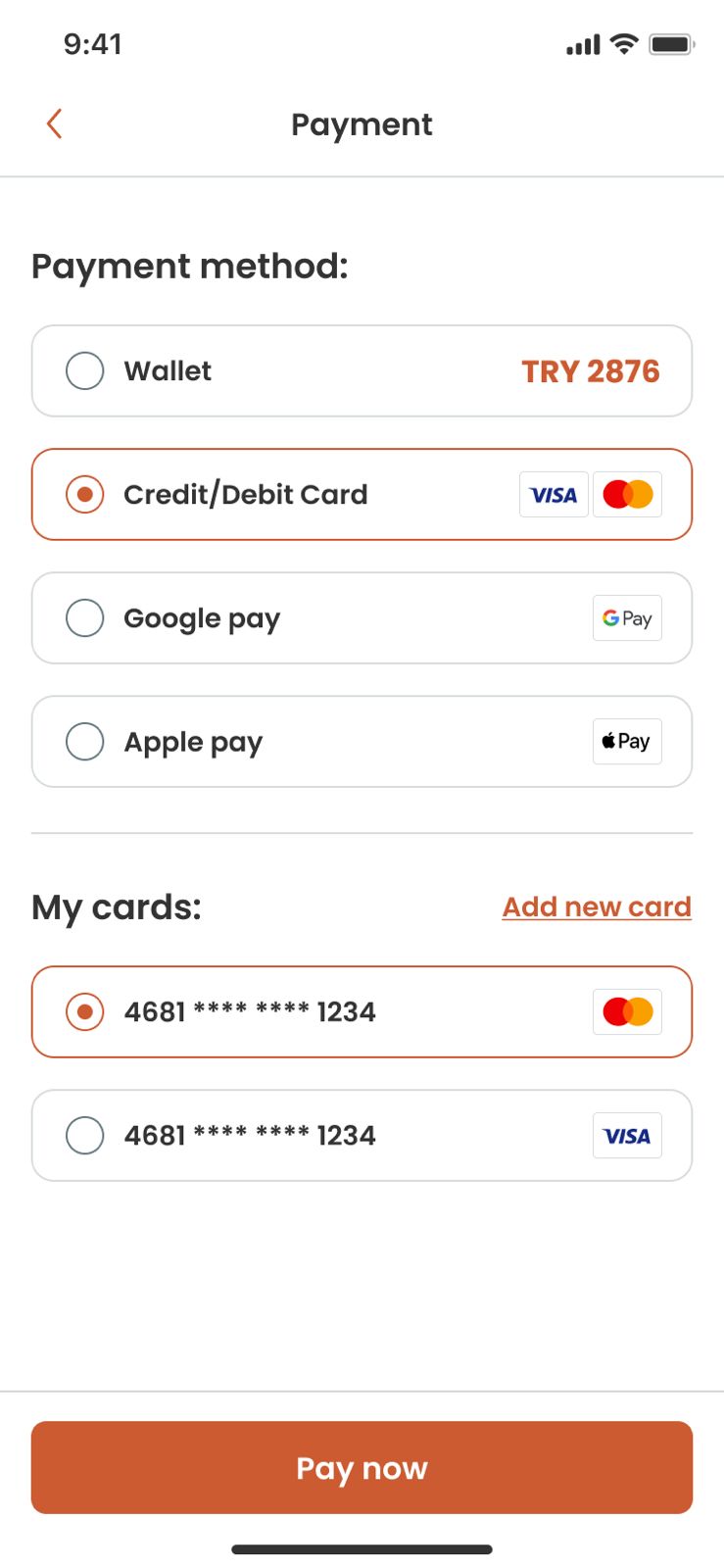Select Wallet as payment method
724x1568 pixels.
[x=85, y=371]
